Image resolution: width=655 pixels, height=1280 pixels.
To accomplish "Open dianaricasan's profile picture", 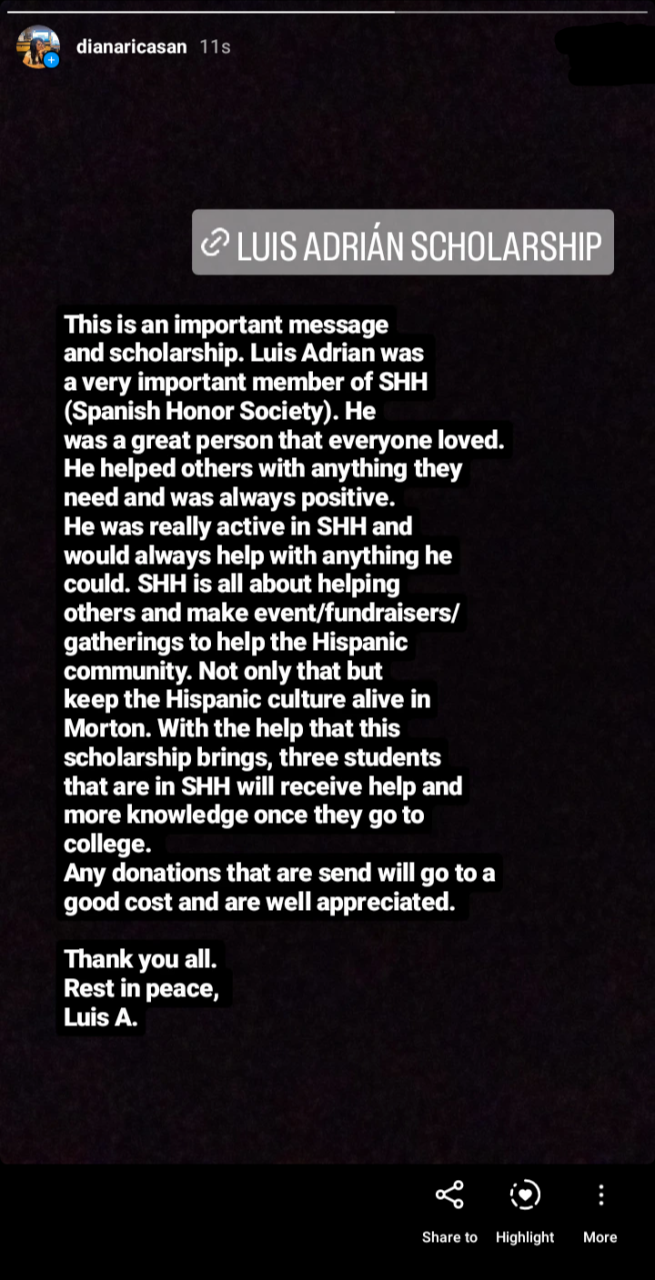I will 38,47.
